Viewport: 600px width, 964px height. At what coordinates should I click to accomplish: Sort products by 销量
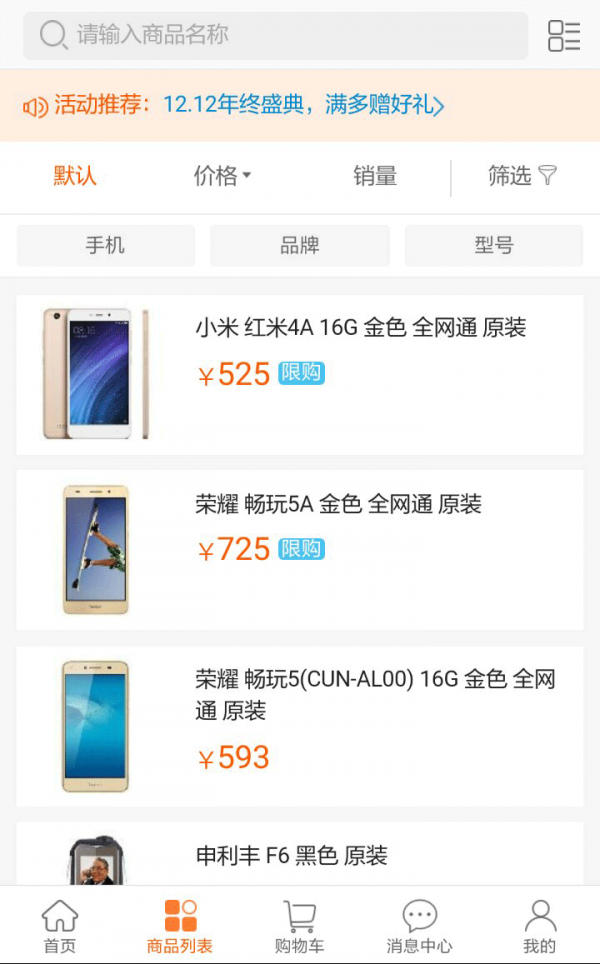(x=375, y=177)
